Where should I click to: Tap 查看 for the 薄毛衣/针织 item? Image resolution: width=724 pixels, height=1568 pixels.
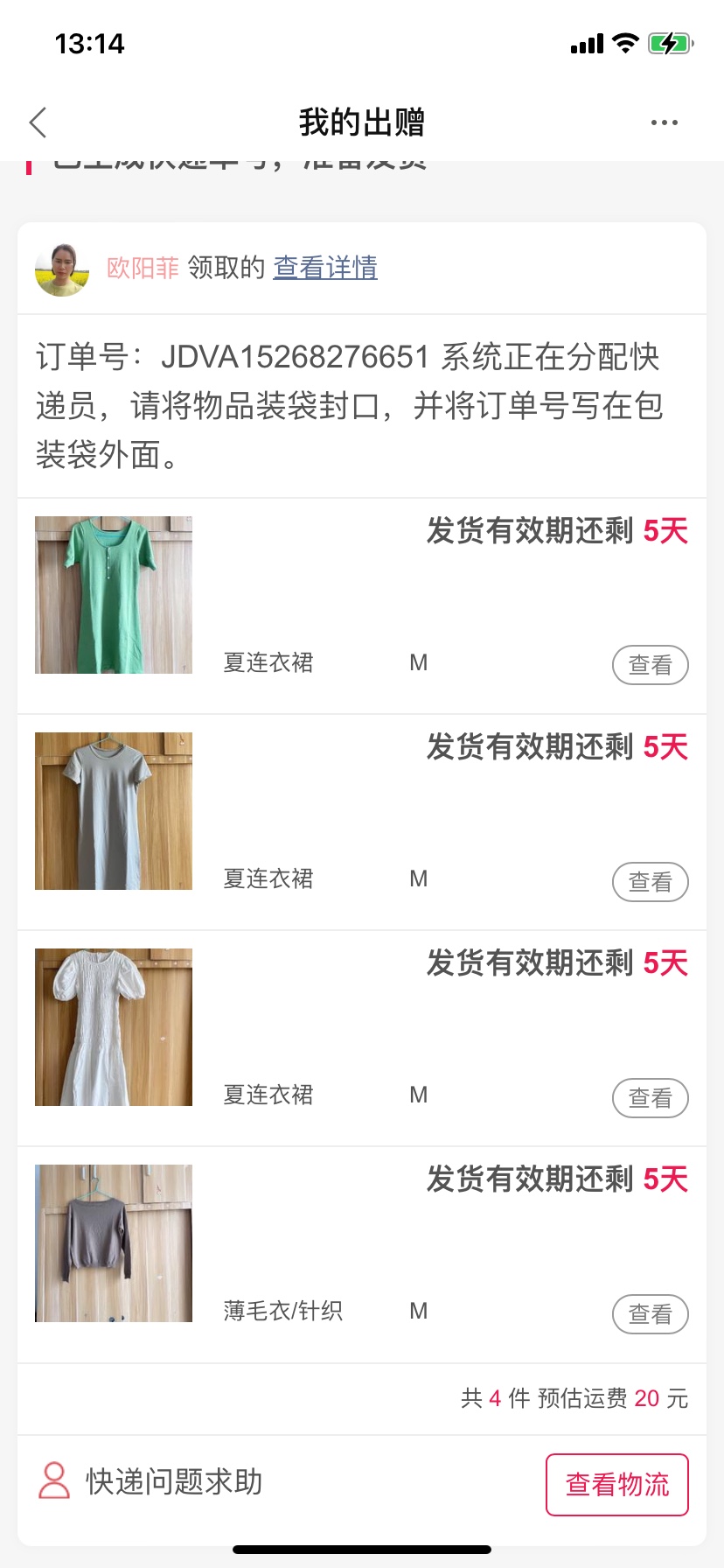(650, 1313)
